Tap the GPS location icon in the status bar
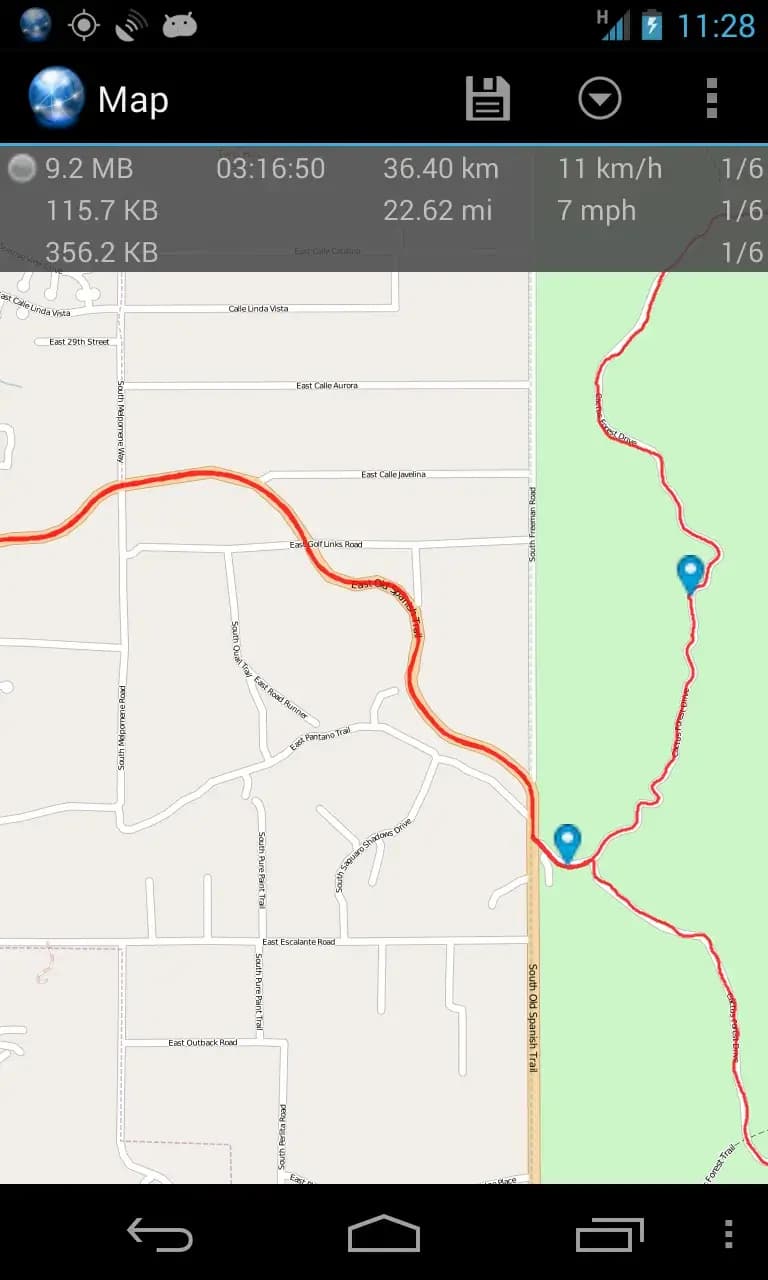The image size is (768, 1280). [83, 24]
